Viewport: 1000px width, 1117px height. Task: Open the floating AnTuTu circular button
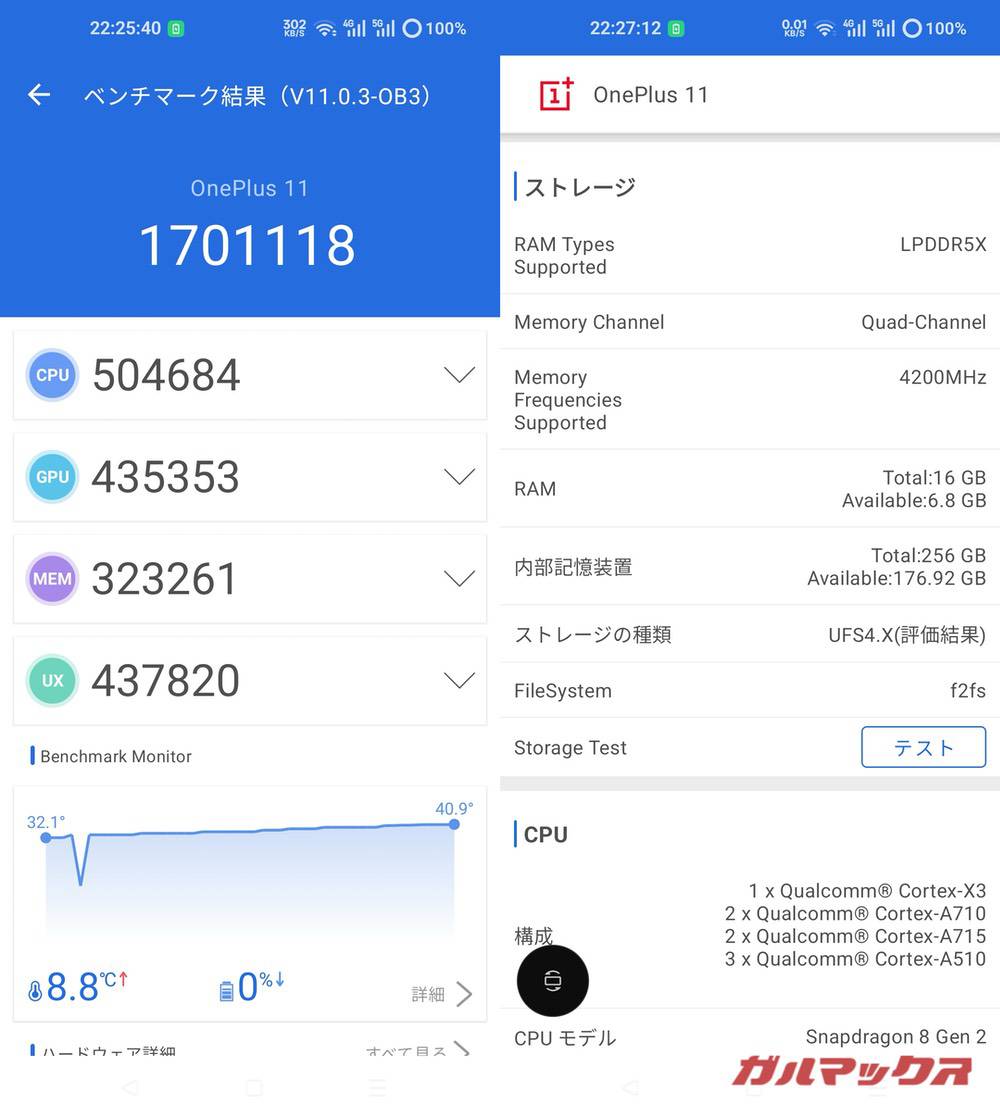click(x=551, y=981)
